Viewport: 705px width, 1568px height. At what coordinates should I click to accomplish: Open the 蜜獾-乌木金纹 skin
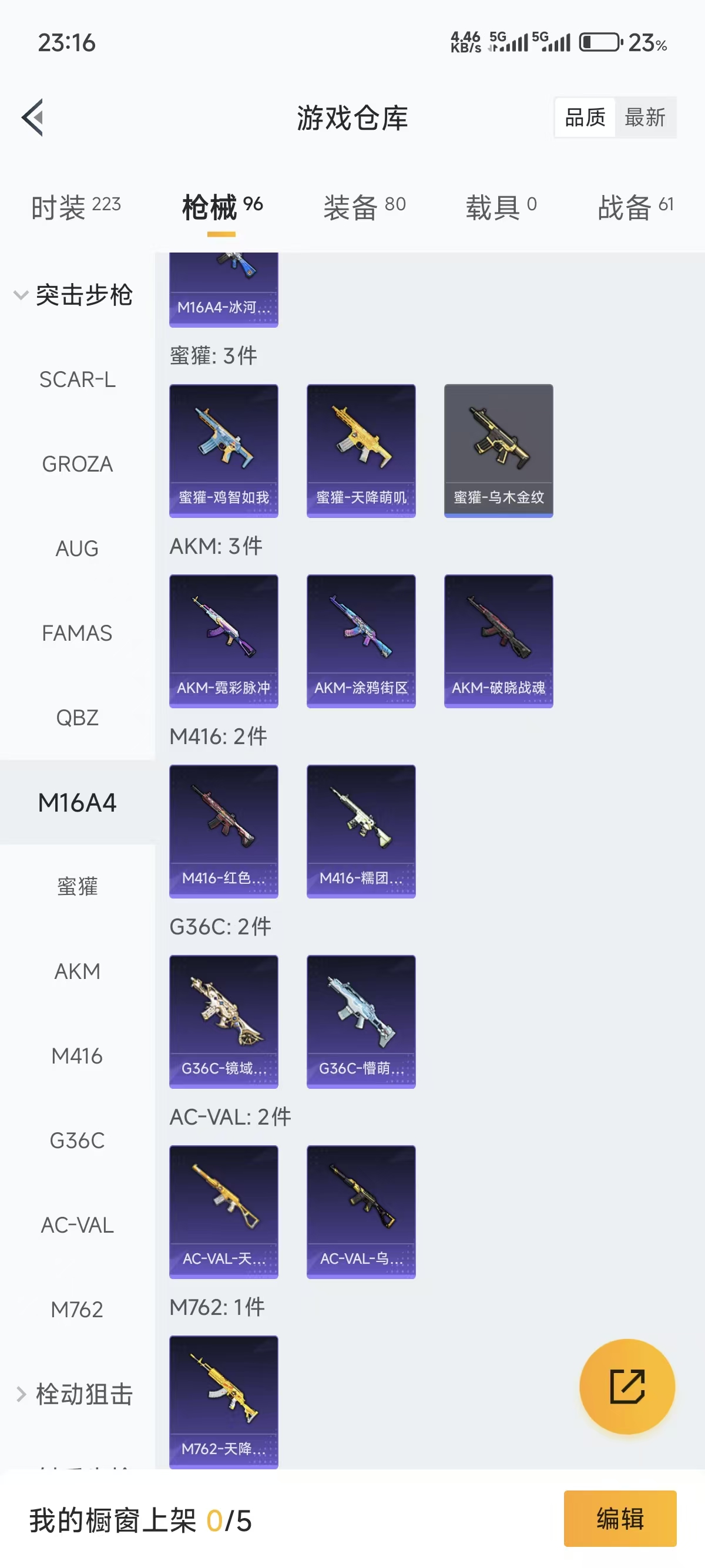pyautogui.click(x=498, y=450)
